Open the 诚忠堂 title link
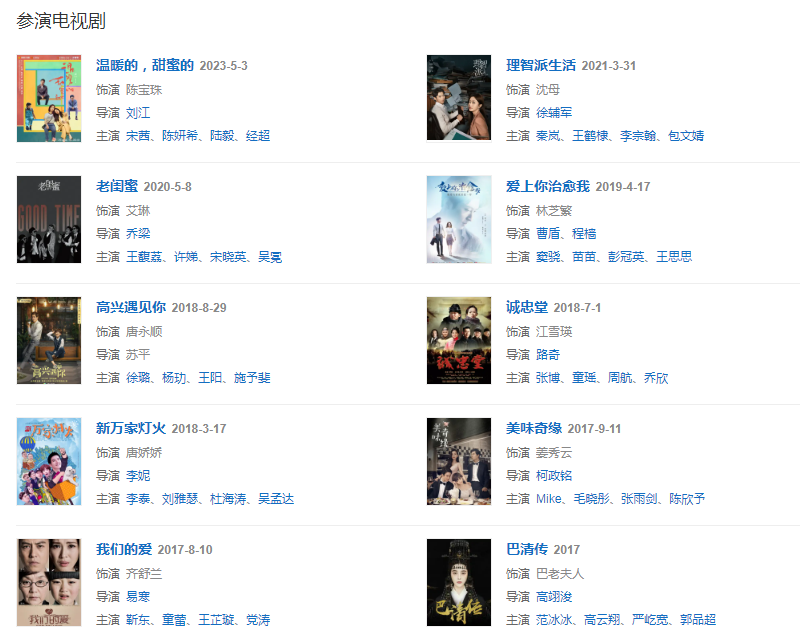The height and width of the screenshot is (639, 800). tap(526, 307)
